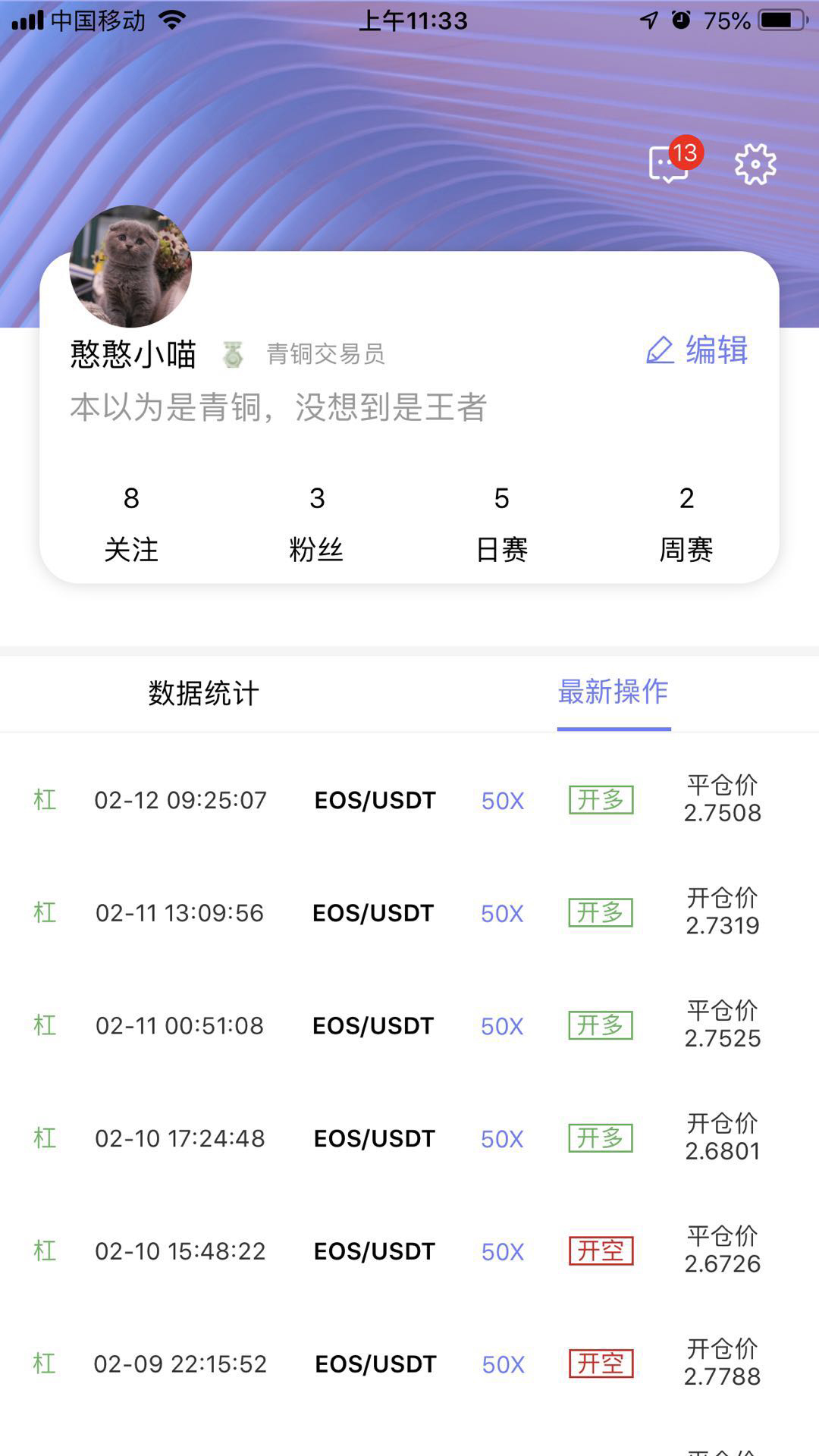Viewport: 819px width, 1456px height.
Task: Open the 02-11 13:09:56 trade record
Action: pos(409,912)
